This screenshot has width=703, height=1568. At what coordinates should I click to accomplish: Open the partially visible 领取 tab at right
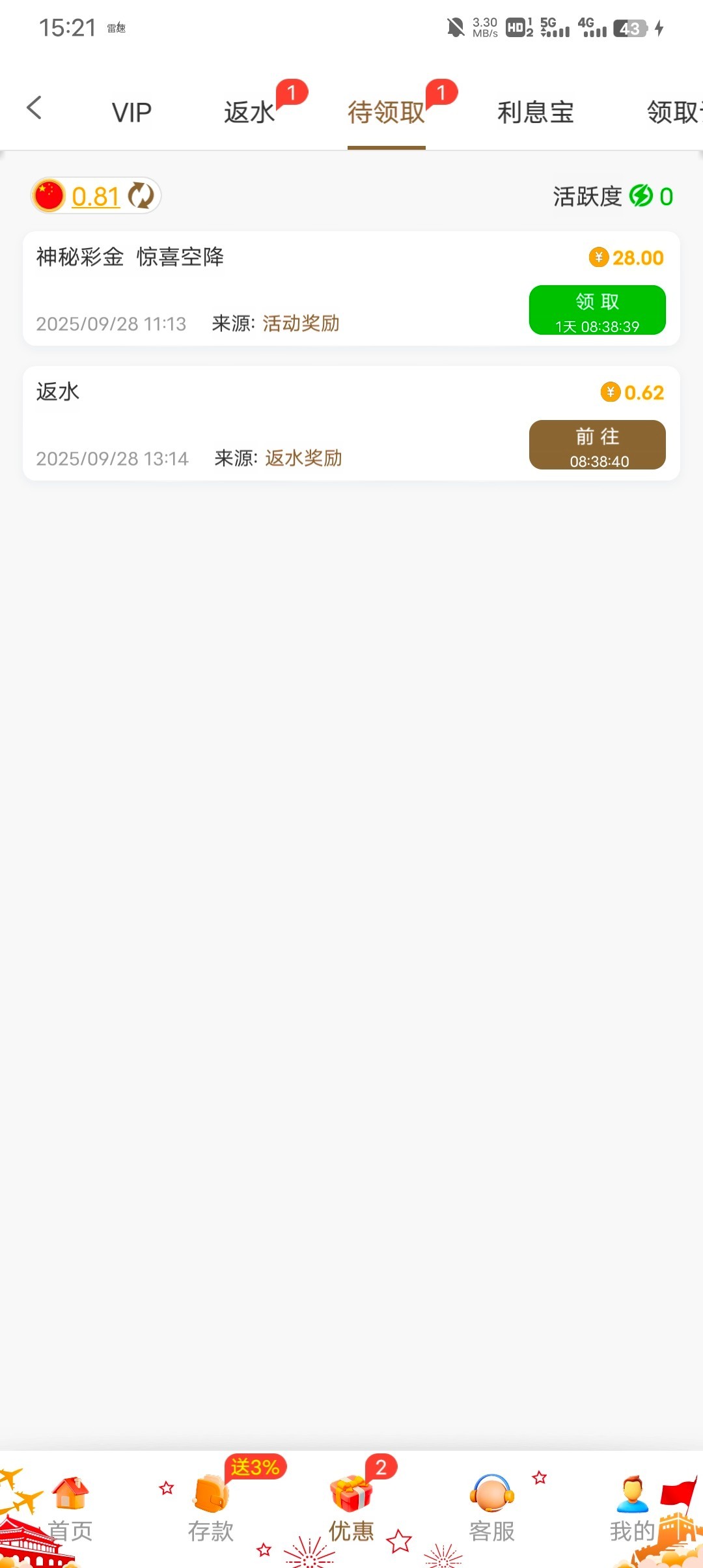(674, 113)
